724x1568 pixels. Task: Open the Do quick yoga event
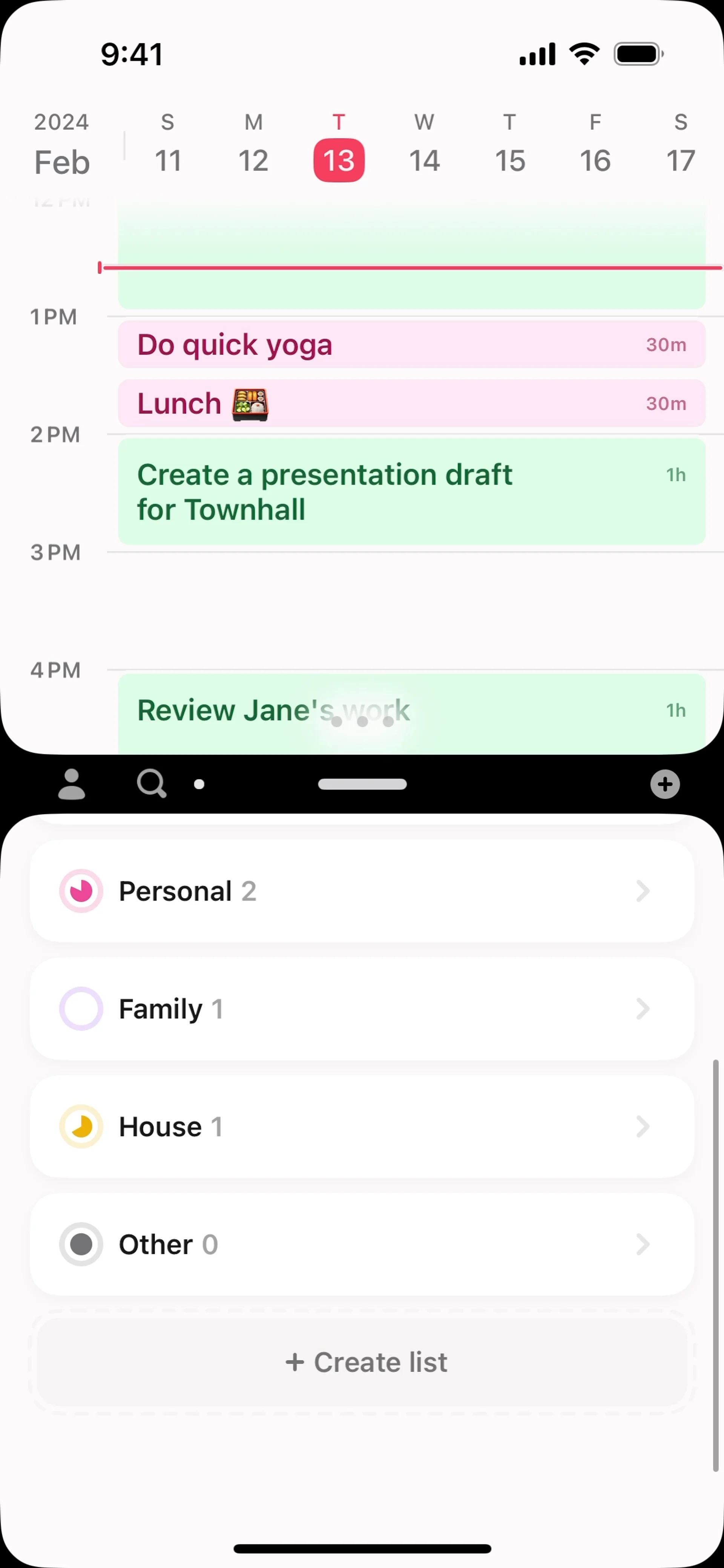tap(412, 345)
